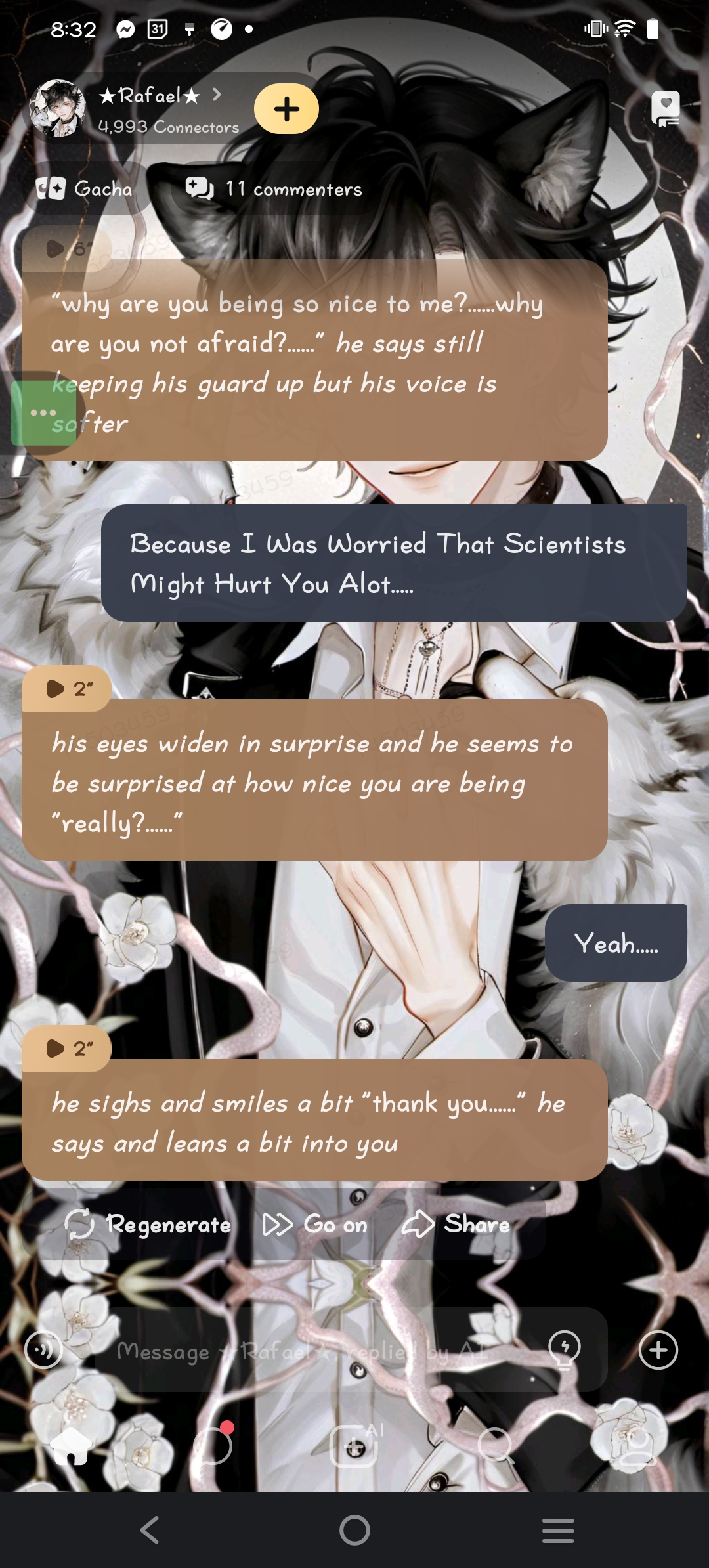709x1568 pixels.
Task: Open the green three-dots side menu
Action: pyautogui.click(x=43, y=413)
